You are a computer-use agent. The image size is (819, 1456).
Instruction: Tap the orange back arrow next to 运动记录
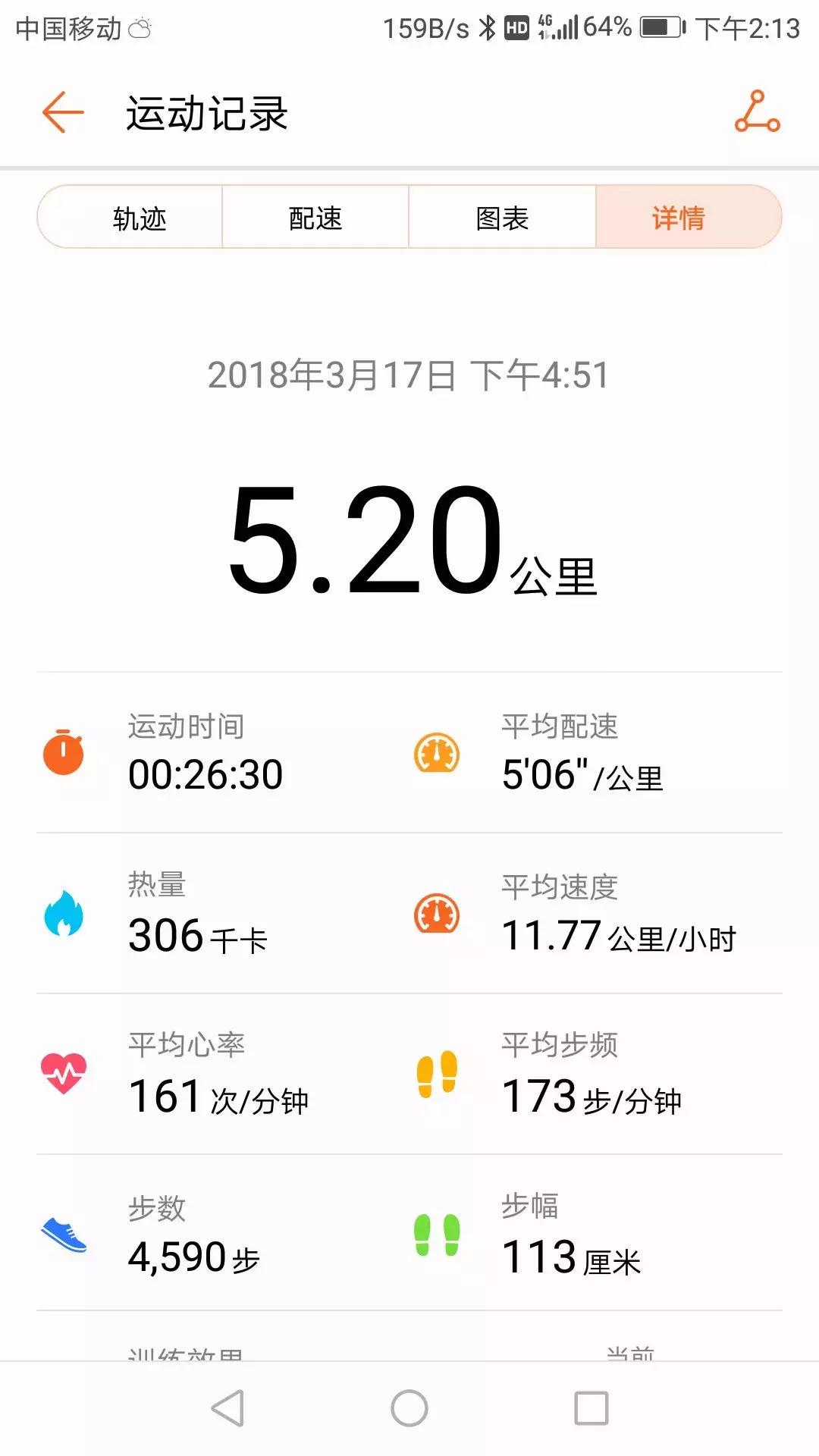(x=61, y=112)
